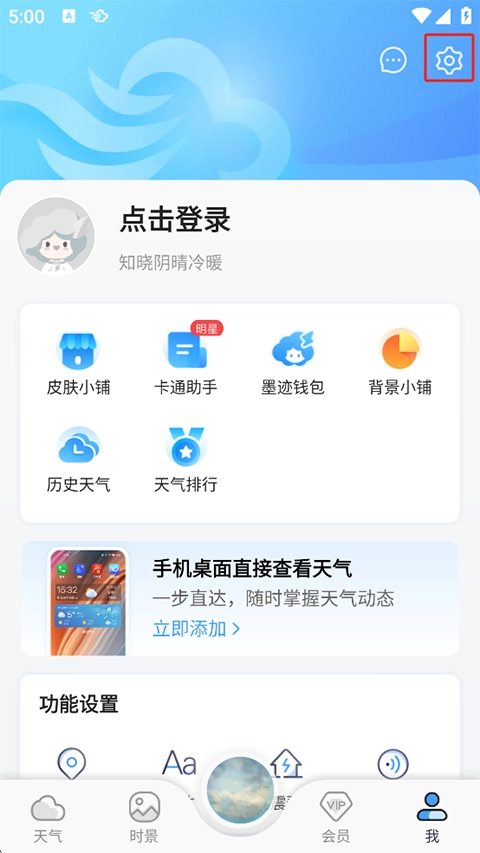Open 天气排行 weather ranking

point(186,460)
